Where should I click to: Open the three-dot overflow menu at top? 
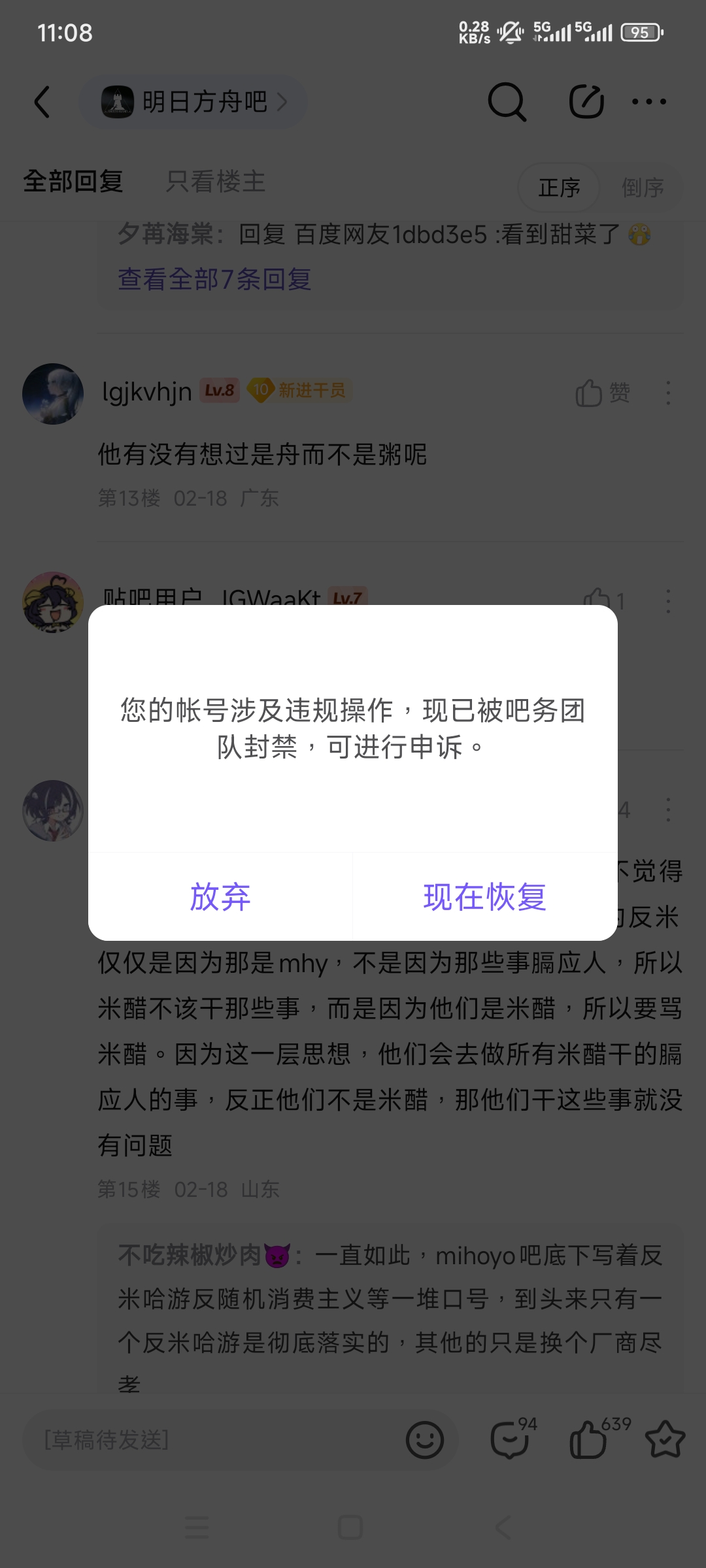pos(648,102)
